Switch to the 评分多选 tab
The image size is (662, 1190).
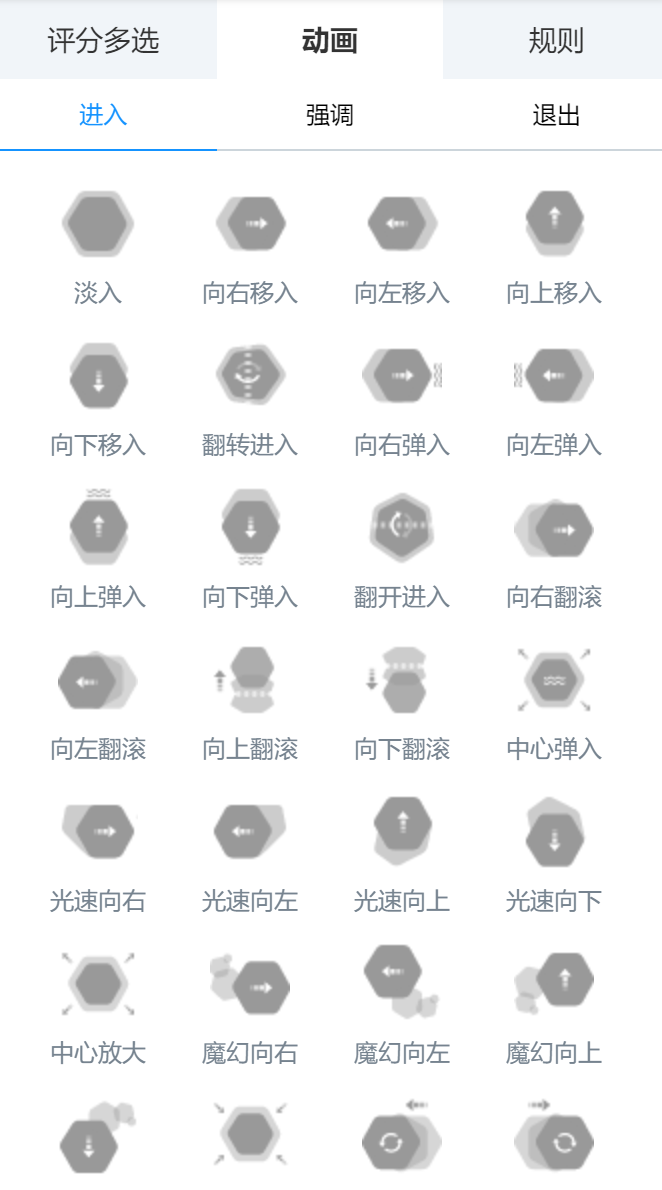coord(104,41)
